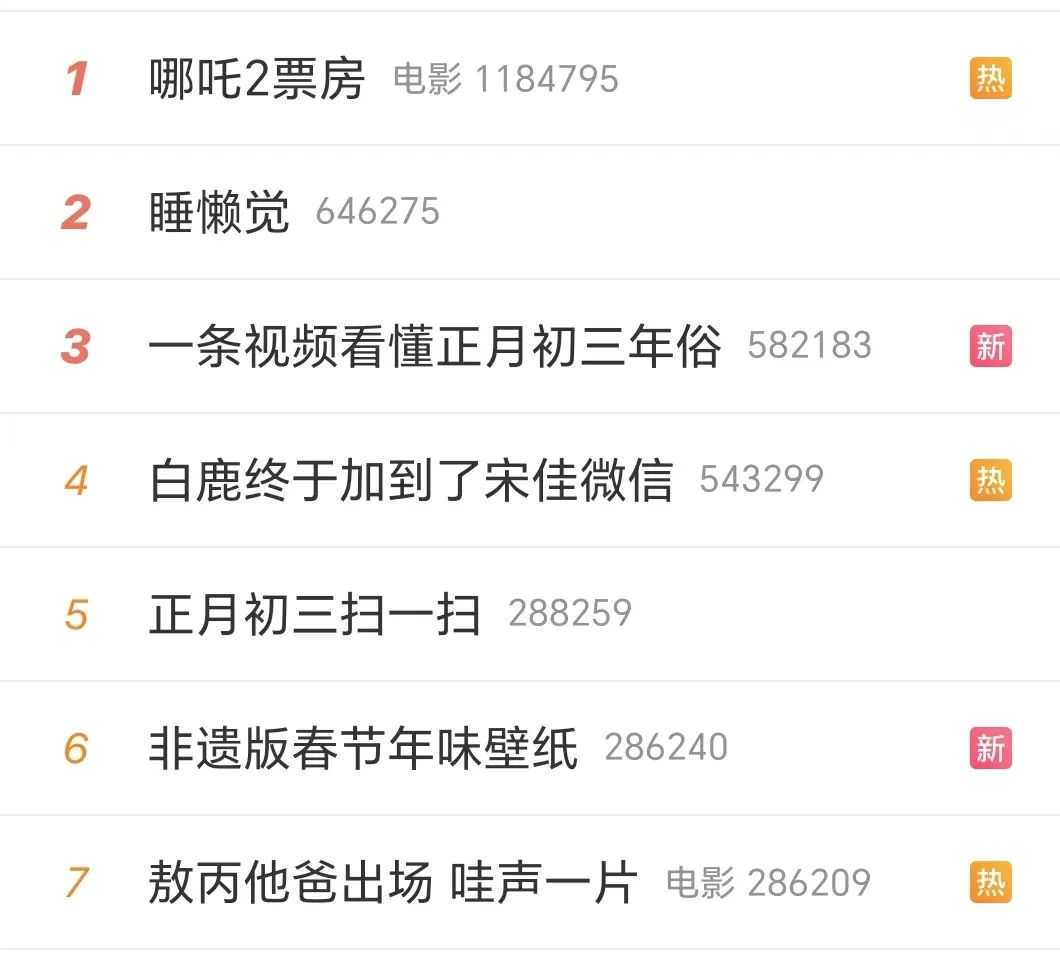
Task: View 一条视频看懂正月初三年俗 topic
Action: [434, 346]
